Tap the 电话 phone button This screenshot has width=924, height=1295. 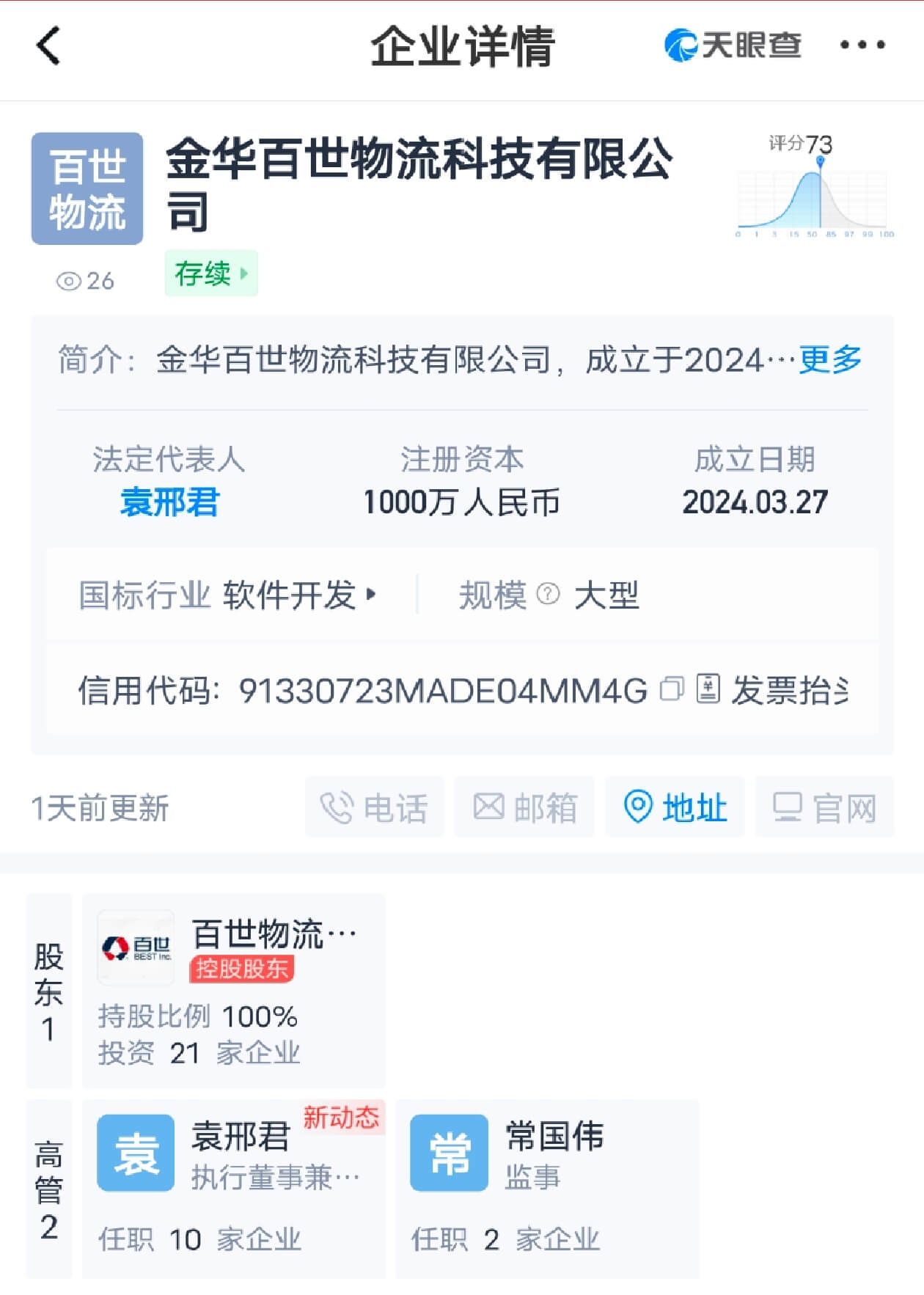point(375,807)
